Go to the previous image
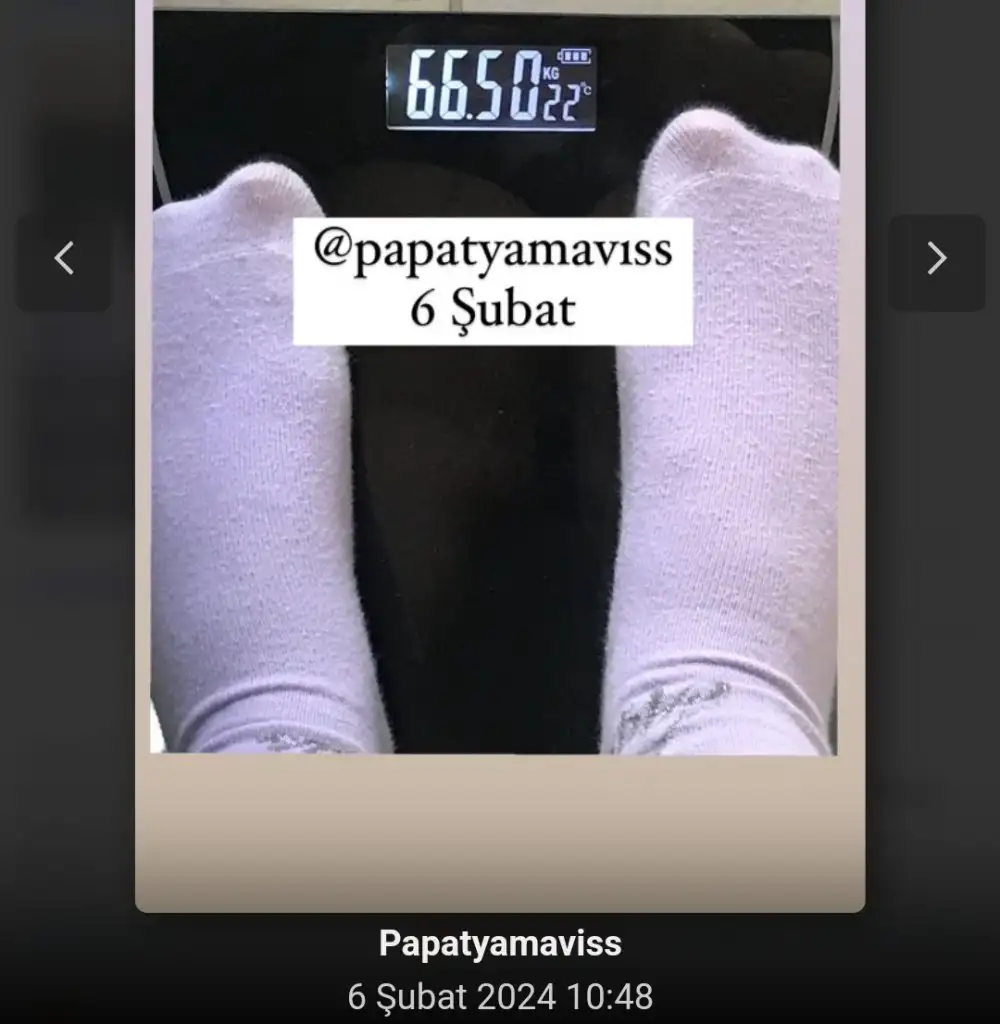 [x=64, y=259]
